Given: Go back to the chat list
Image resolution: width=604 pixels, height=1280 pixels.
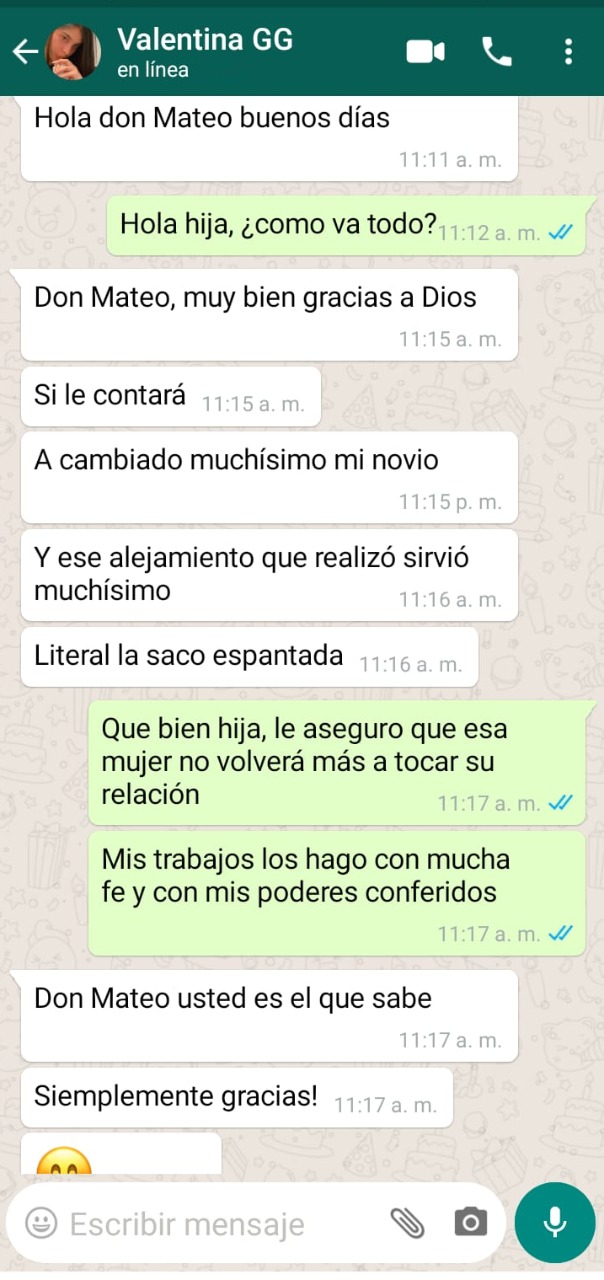Looking at the screenshot, I should 25,52.
